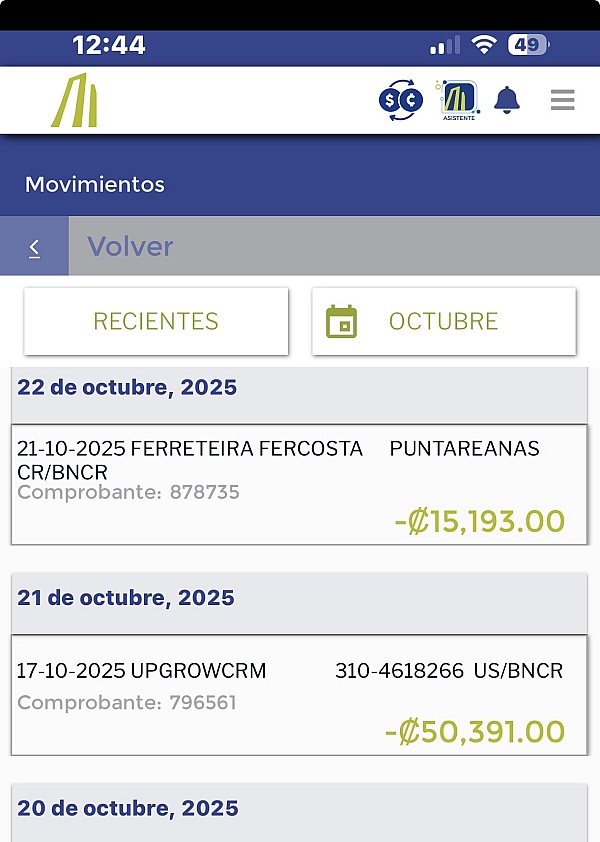Open the Ferreteira Fercosta transaction
600x842 pixels.
tap(299, 485)
